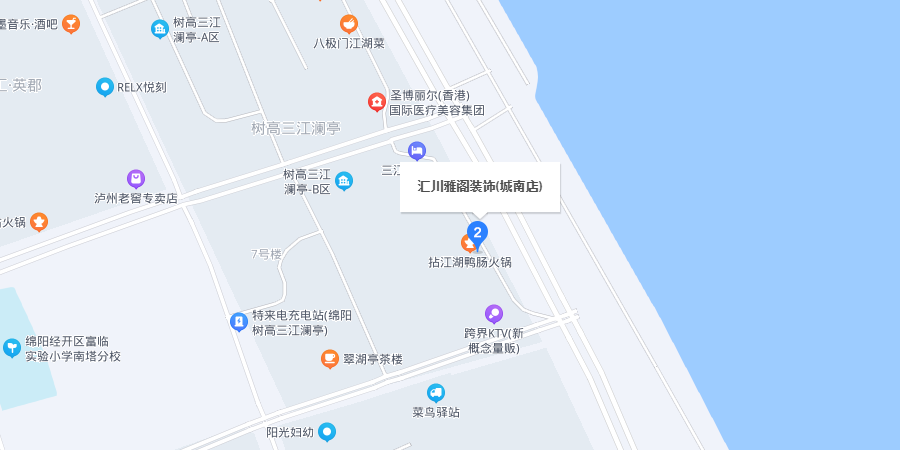
Task: Open the 阳光妇幼 place marker
Action: click(326, 432)
